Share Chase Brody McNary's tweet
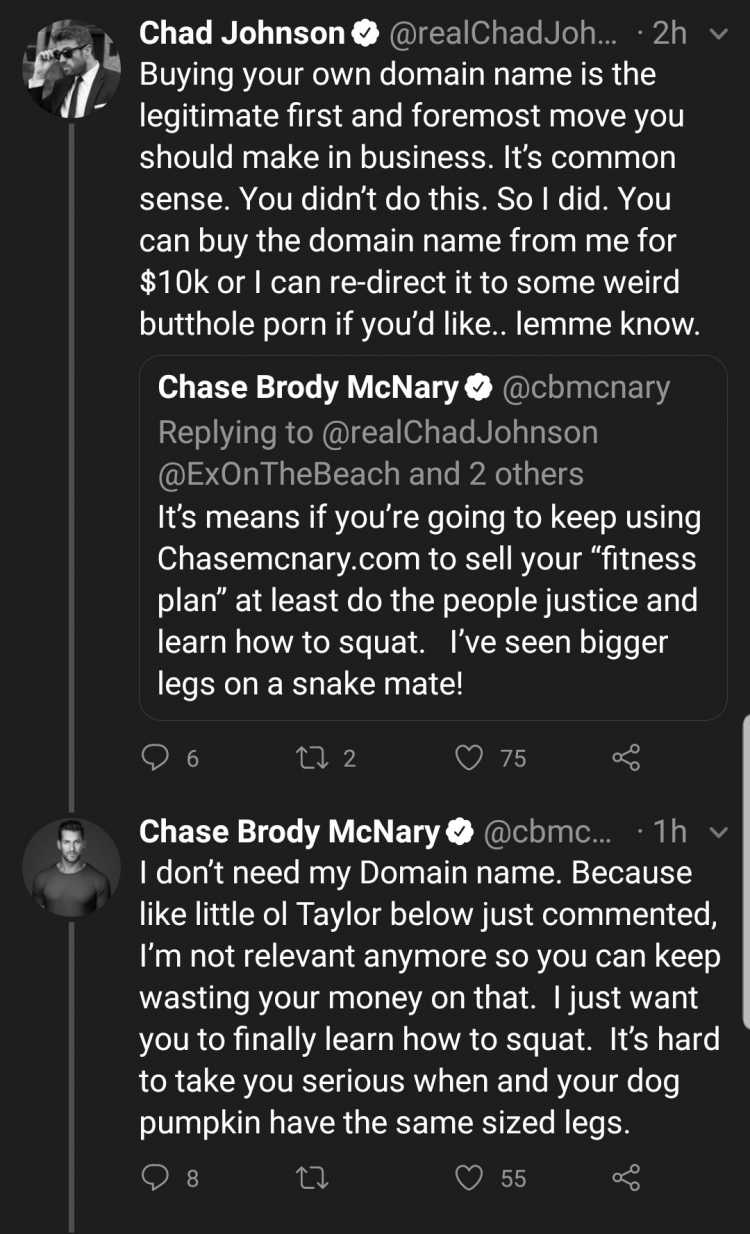Screen dimensions: 750x1234 pyautogui.click(x=625, y=1178)
